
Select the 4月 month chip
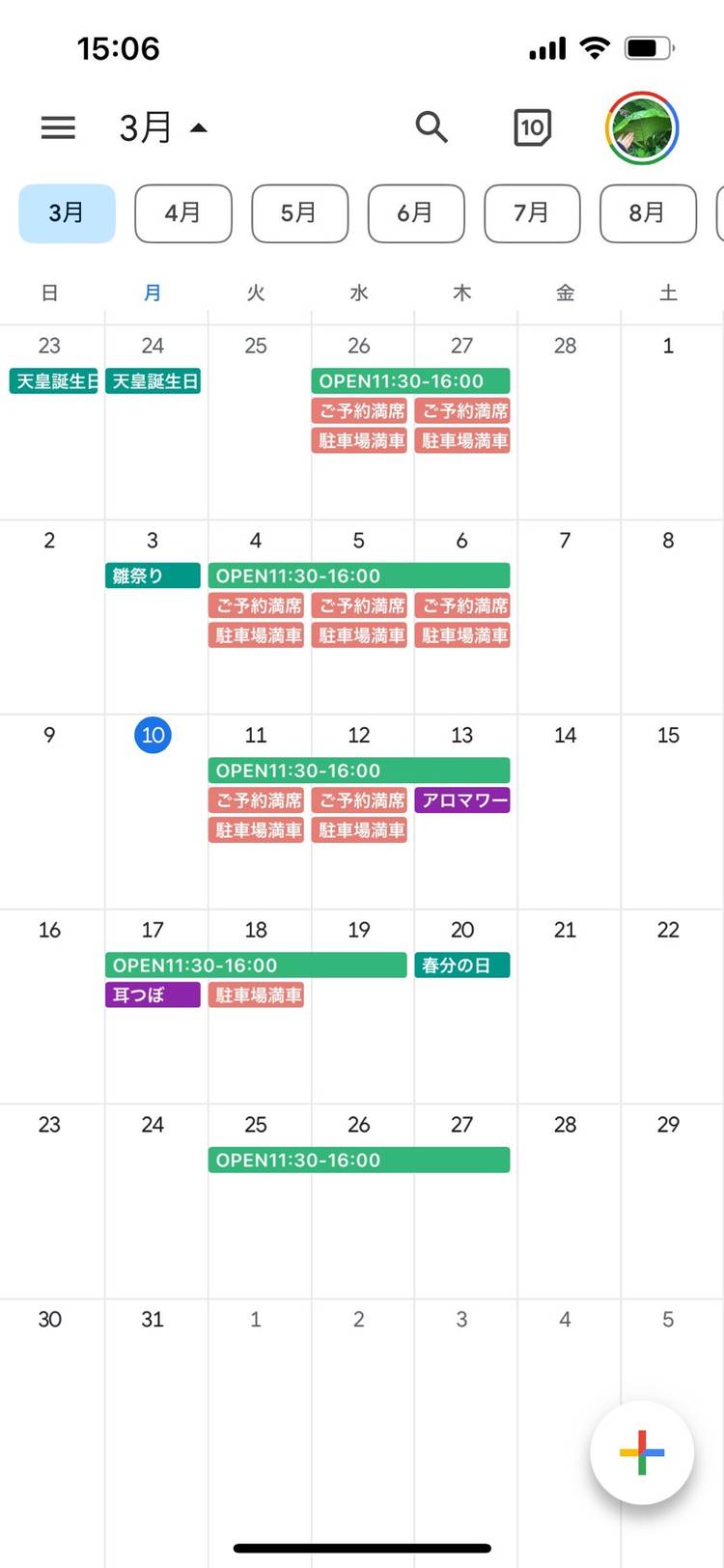[183, 212]
